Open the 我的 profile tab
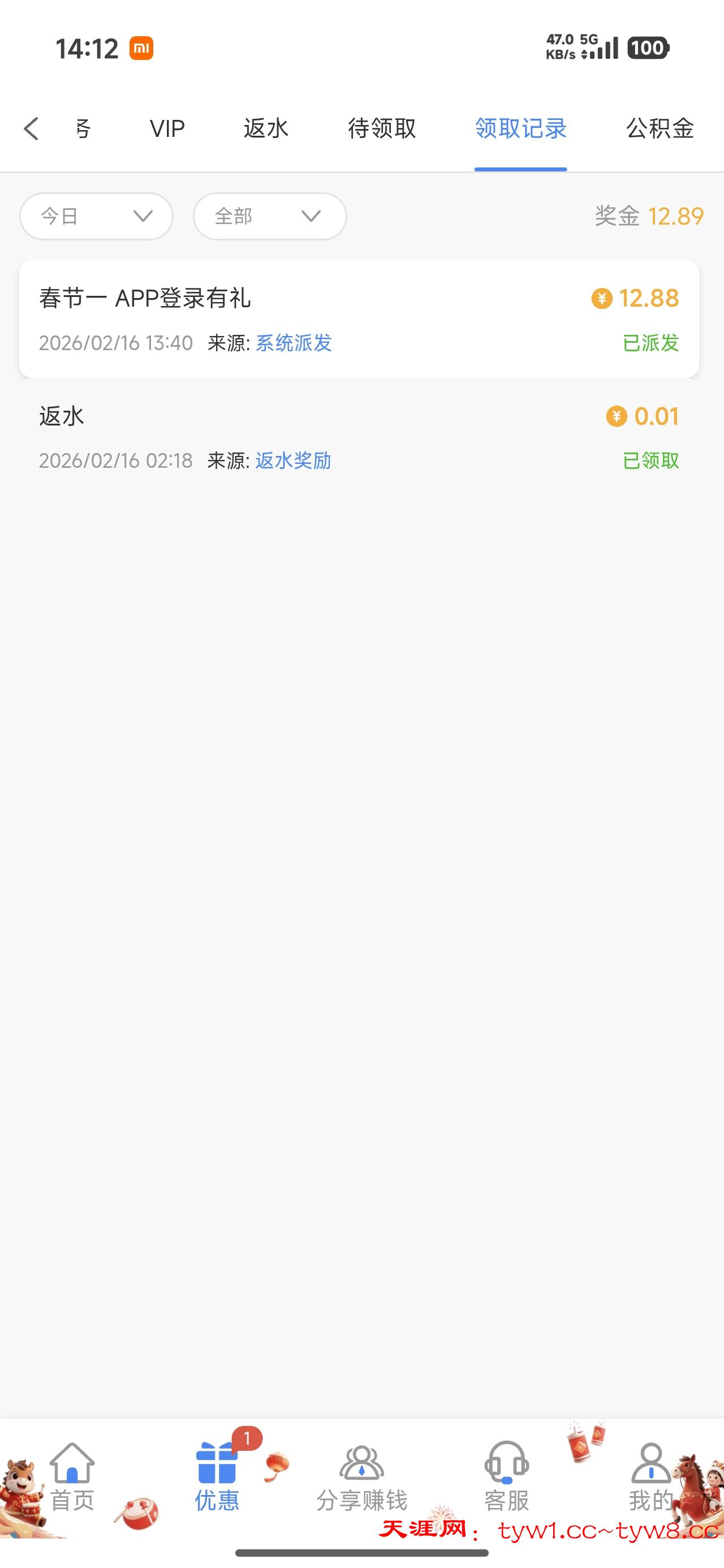The image size is (724, 1568). [x=651, y=1478]
